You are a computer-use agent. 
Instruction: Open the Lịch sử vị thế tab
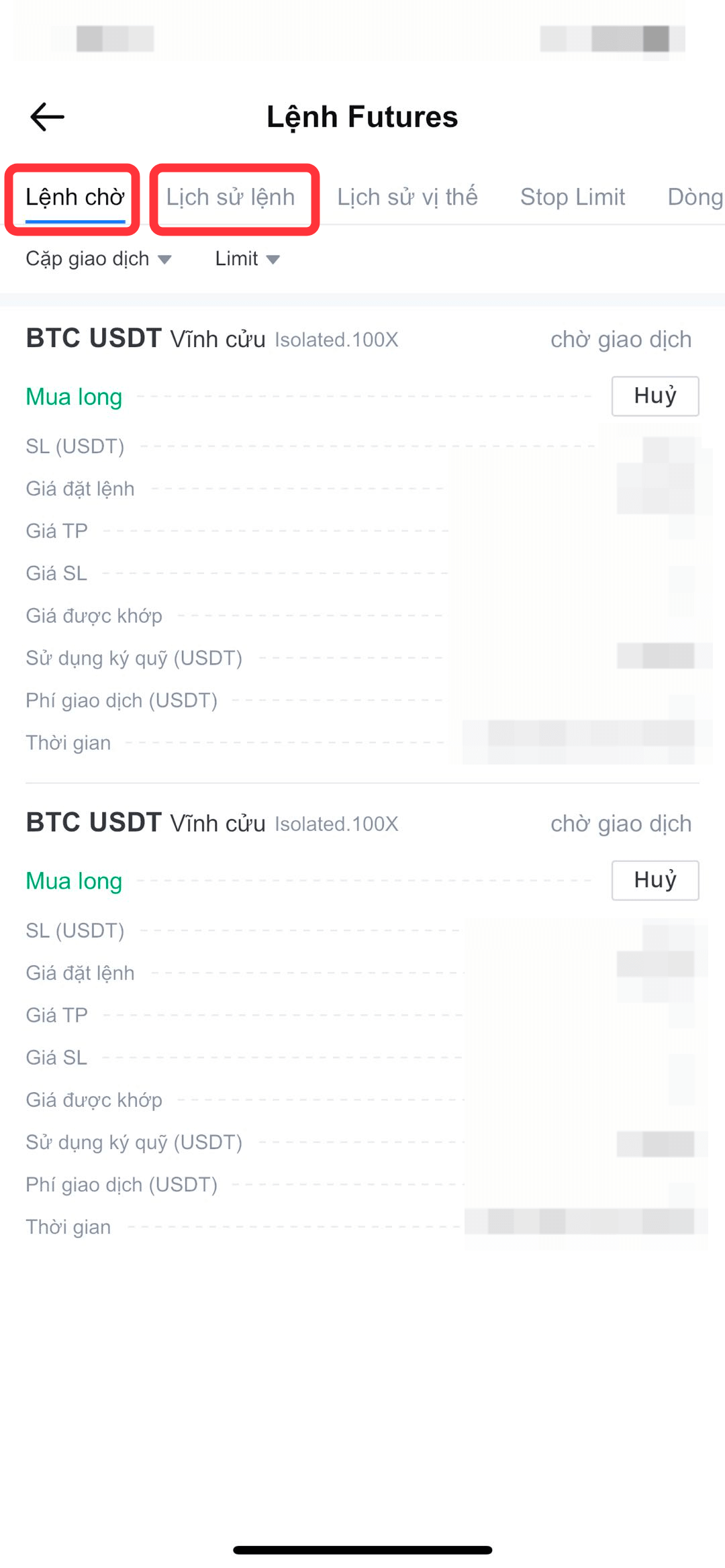point(407,197)
